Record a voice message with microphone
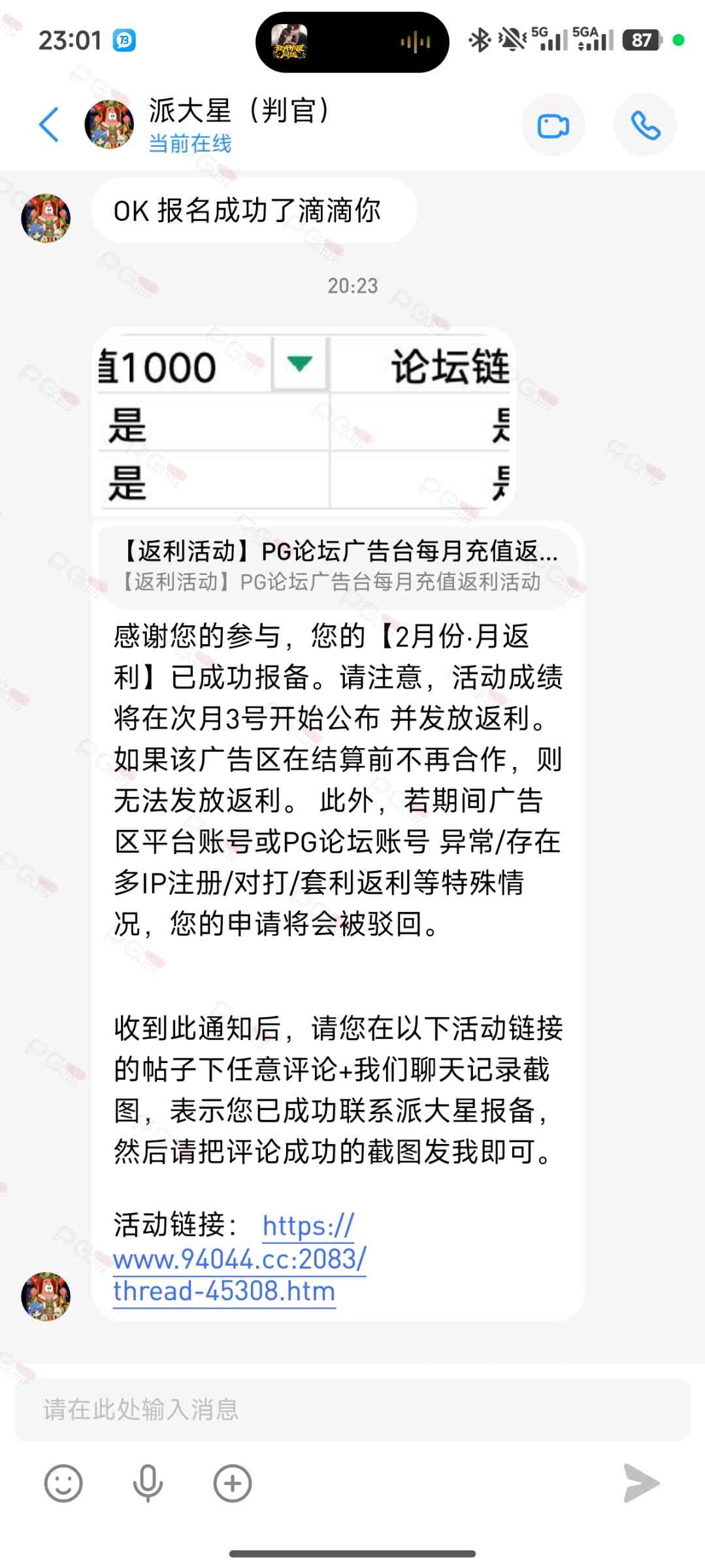The width and height of the screenshot is (705, 1568). 148,1483
